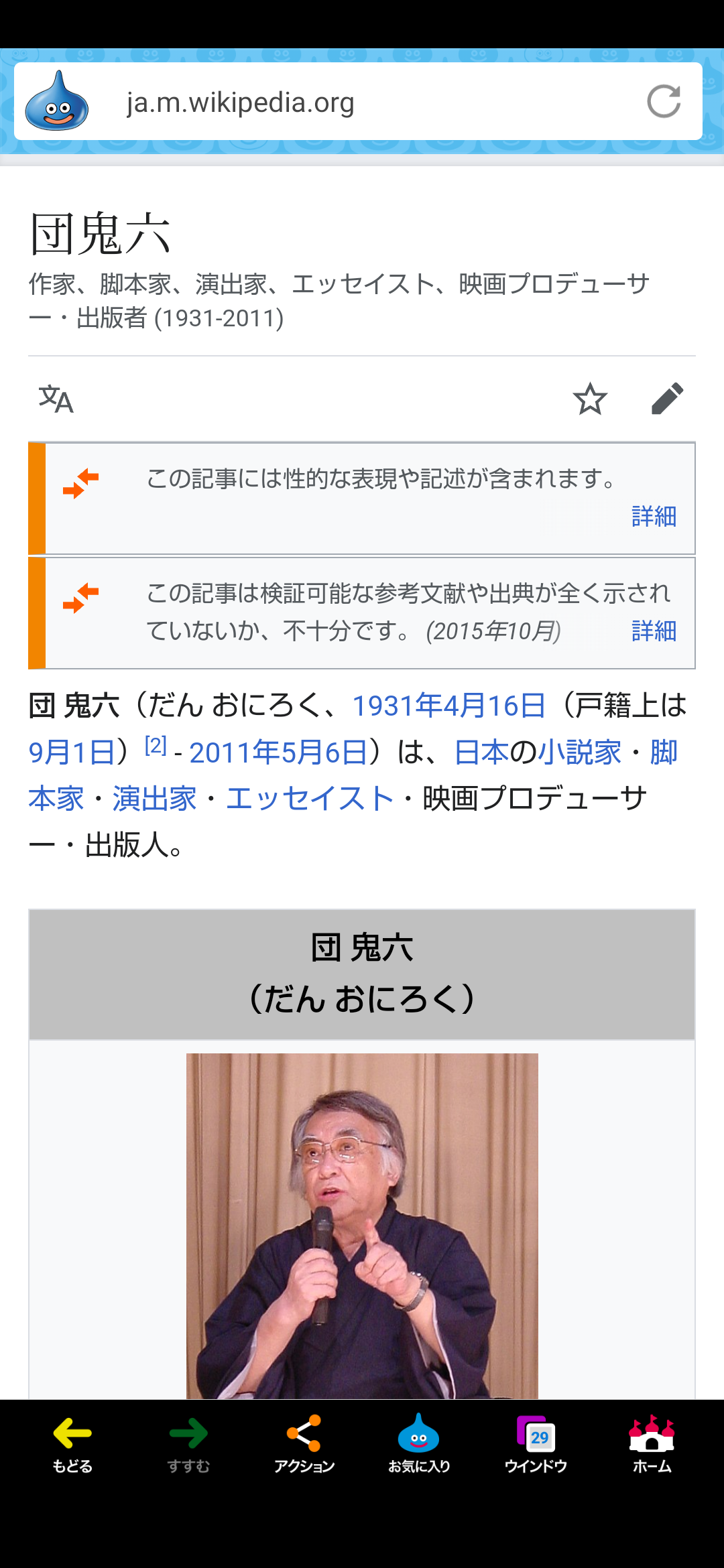
Task: Show the 29 open windows via ウインドウ
Action: (536, 1444)
